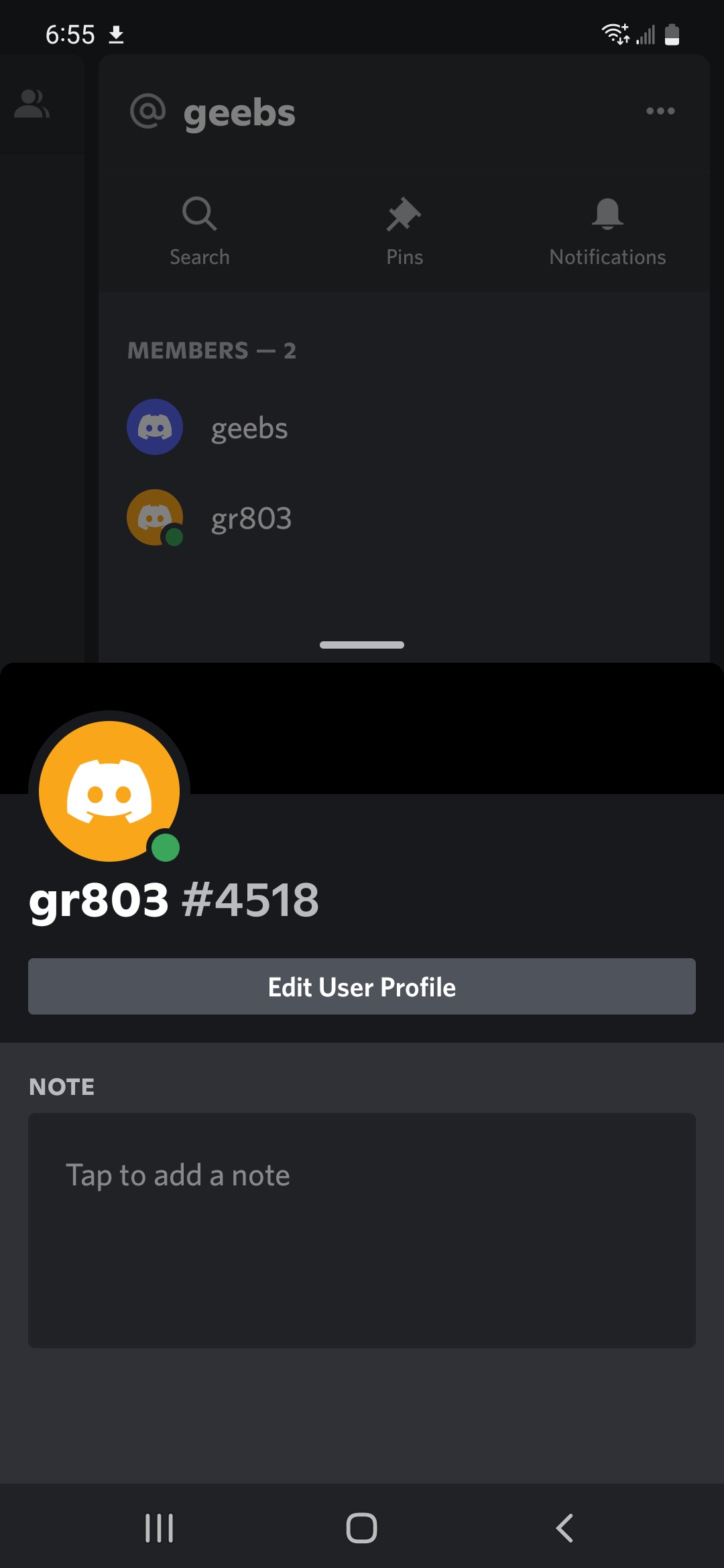724x1568 pixels.
Task: Select member gr803 from the list
Action: (x=251, y=518)
